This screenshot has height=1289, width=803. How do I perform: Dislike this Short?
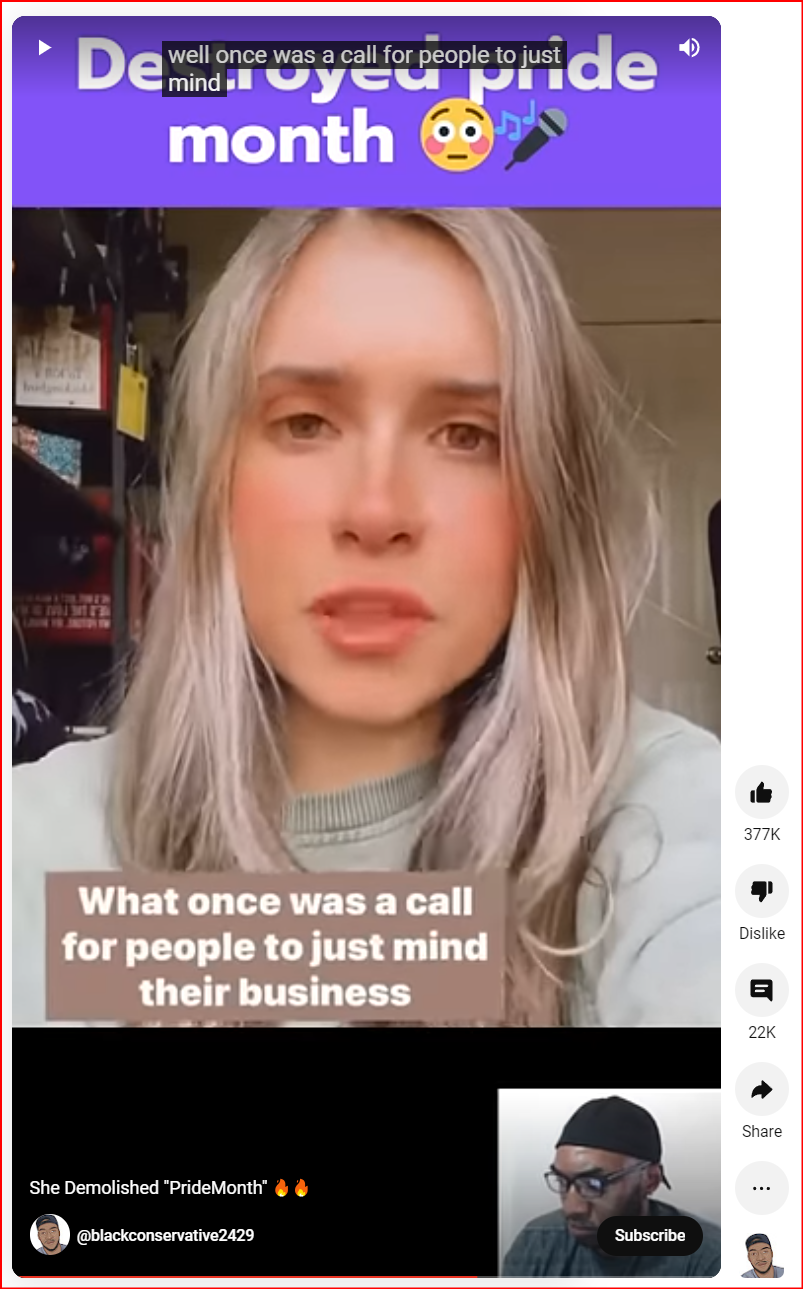pos(761,891)
